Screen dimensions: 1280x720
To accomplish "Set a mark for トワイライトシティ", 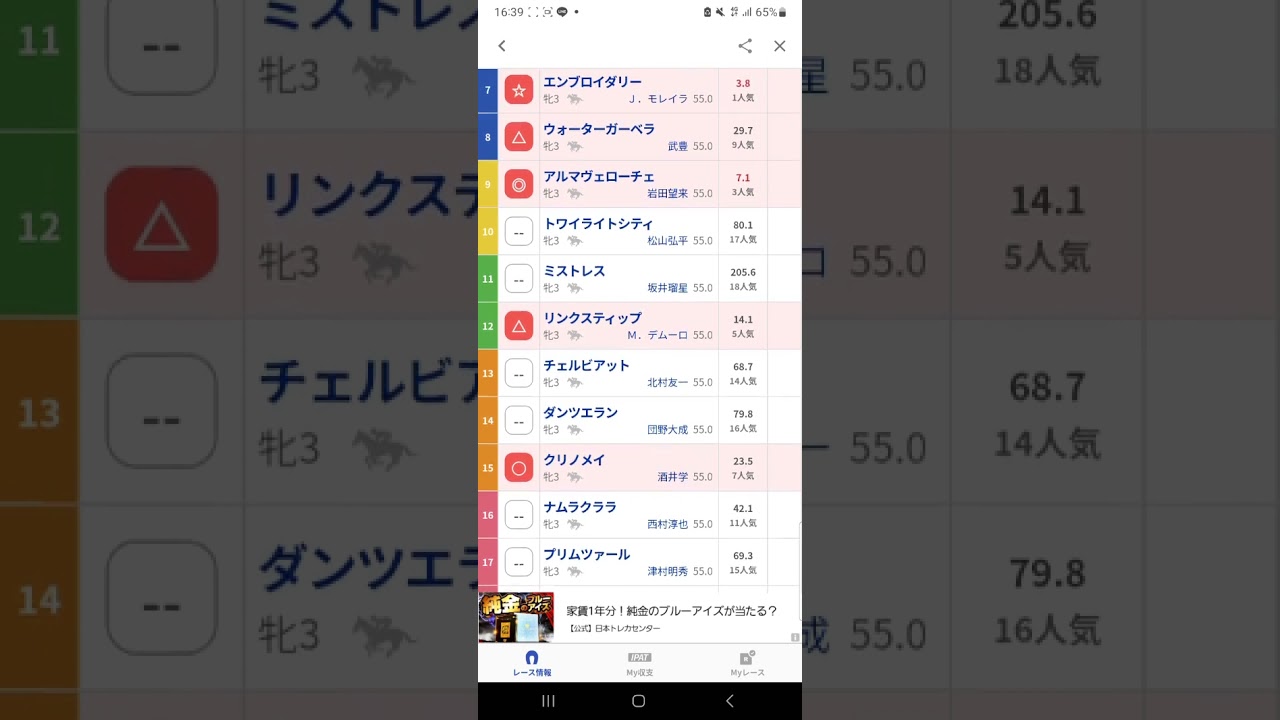I will tap(518, 232).
